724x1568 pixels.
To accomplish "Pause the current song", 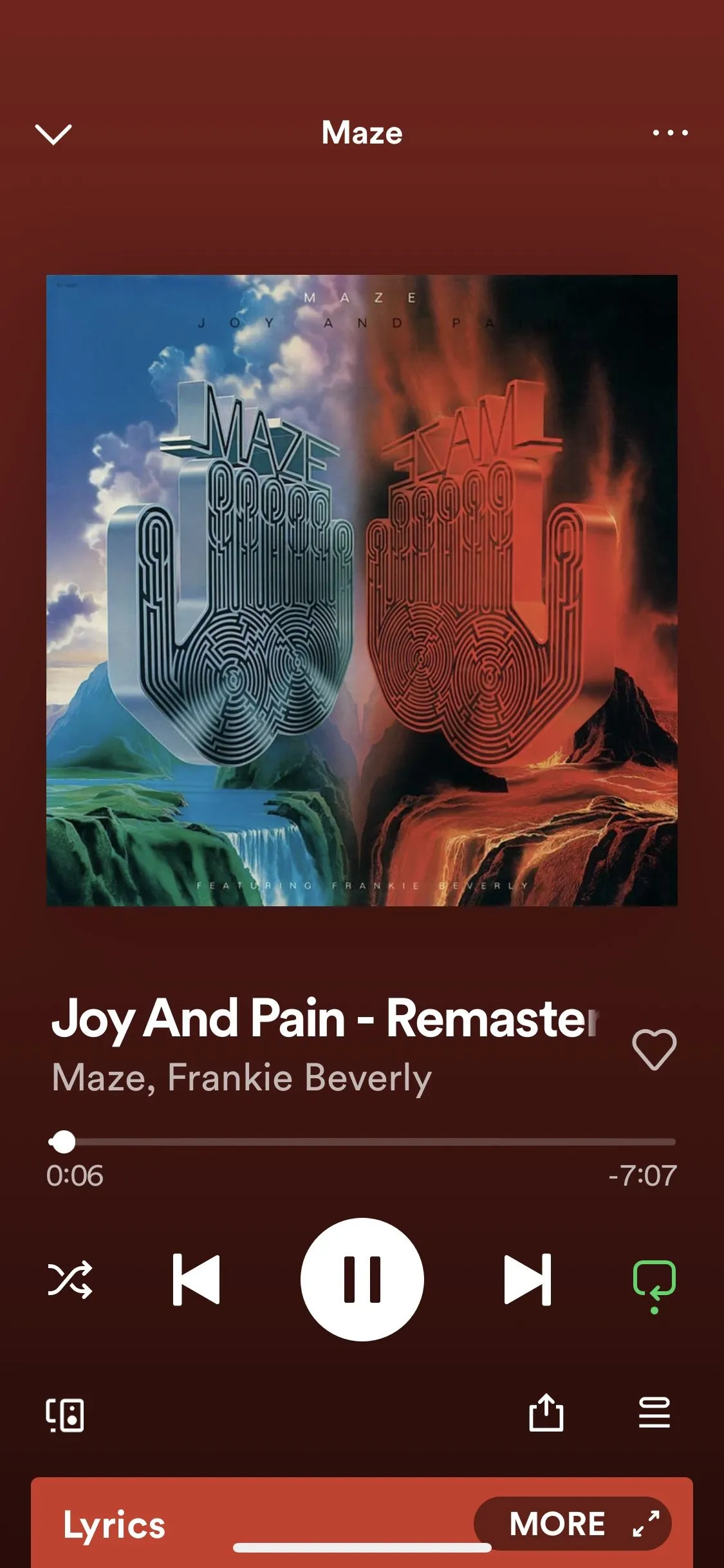I will tap(362, 1279).
